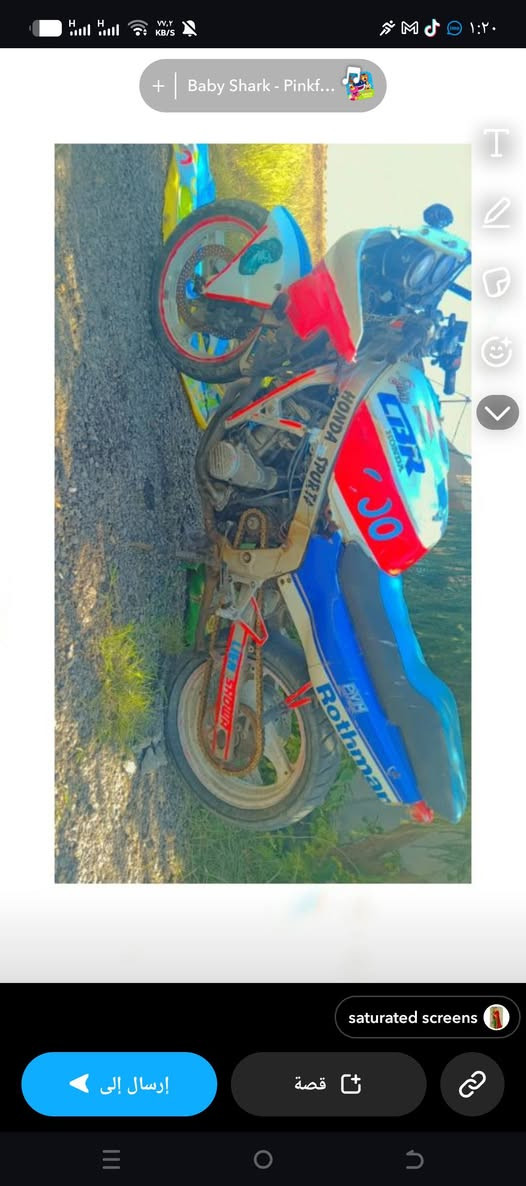Viewport: 526px width, 1186px height.
Task: Go to the home screen via the circle button
Action: tap(263, 1159)
